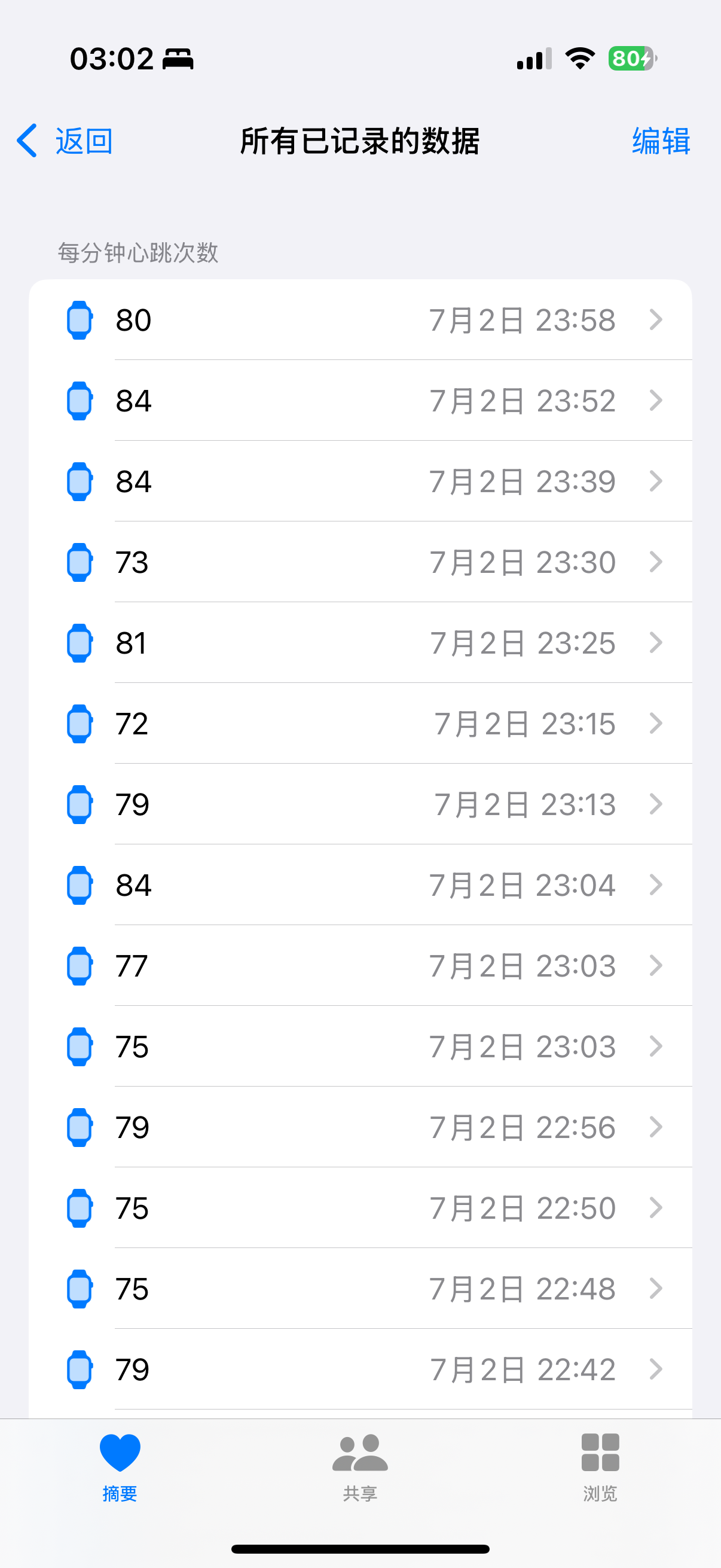Viewport: 721px width, 1568px height.
Task: Open the 79 bpm record at 22:42
Action: (x=360, y=1369)
